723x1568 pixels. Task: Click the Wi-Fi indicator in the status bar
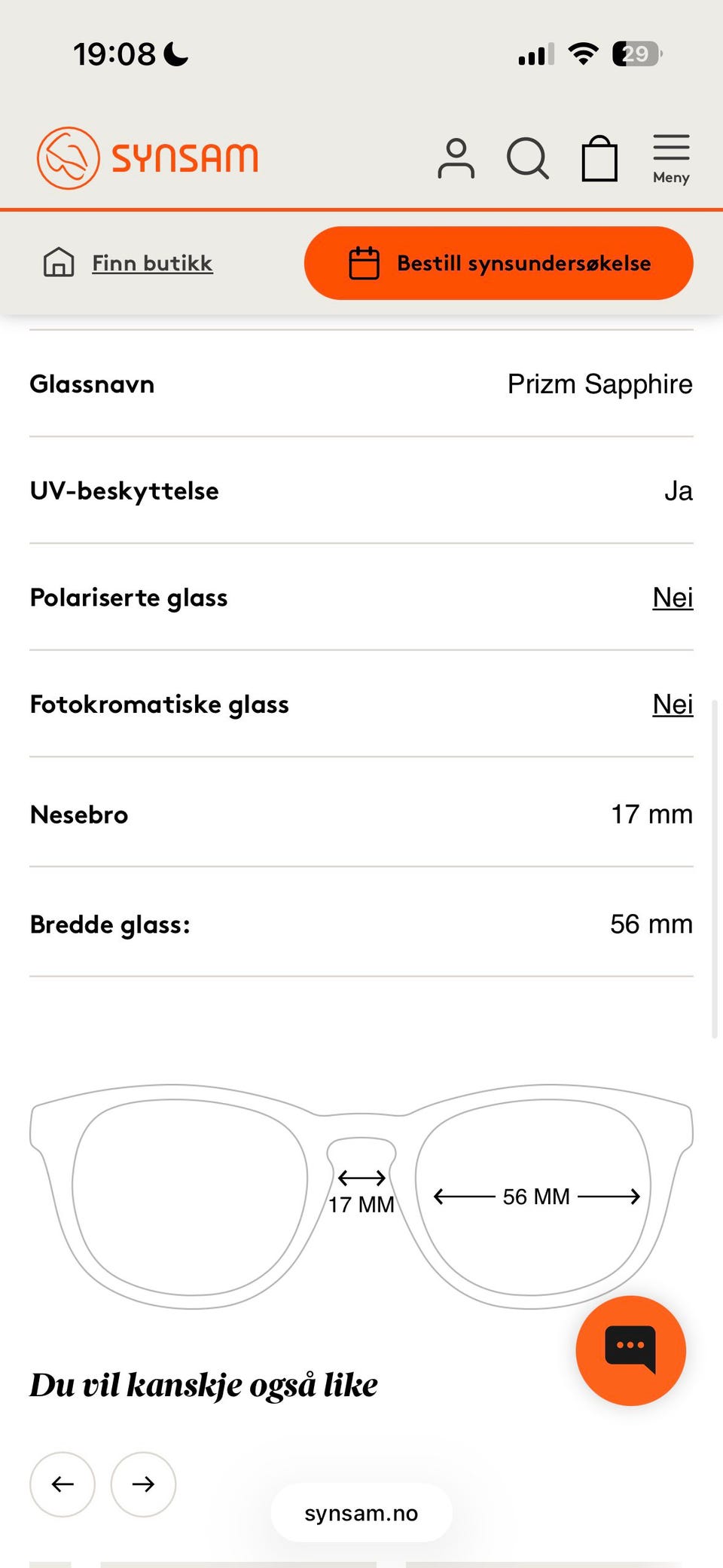(x=581, y=52)
